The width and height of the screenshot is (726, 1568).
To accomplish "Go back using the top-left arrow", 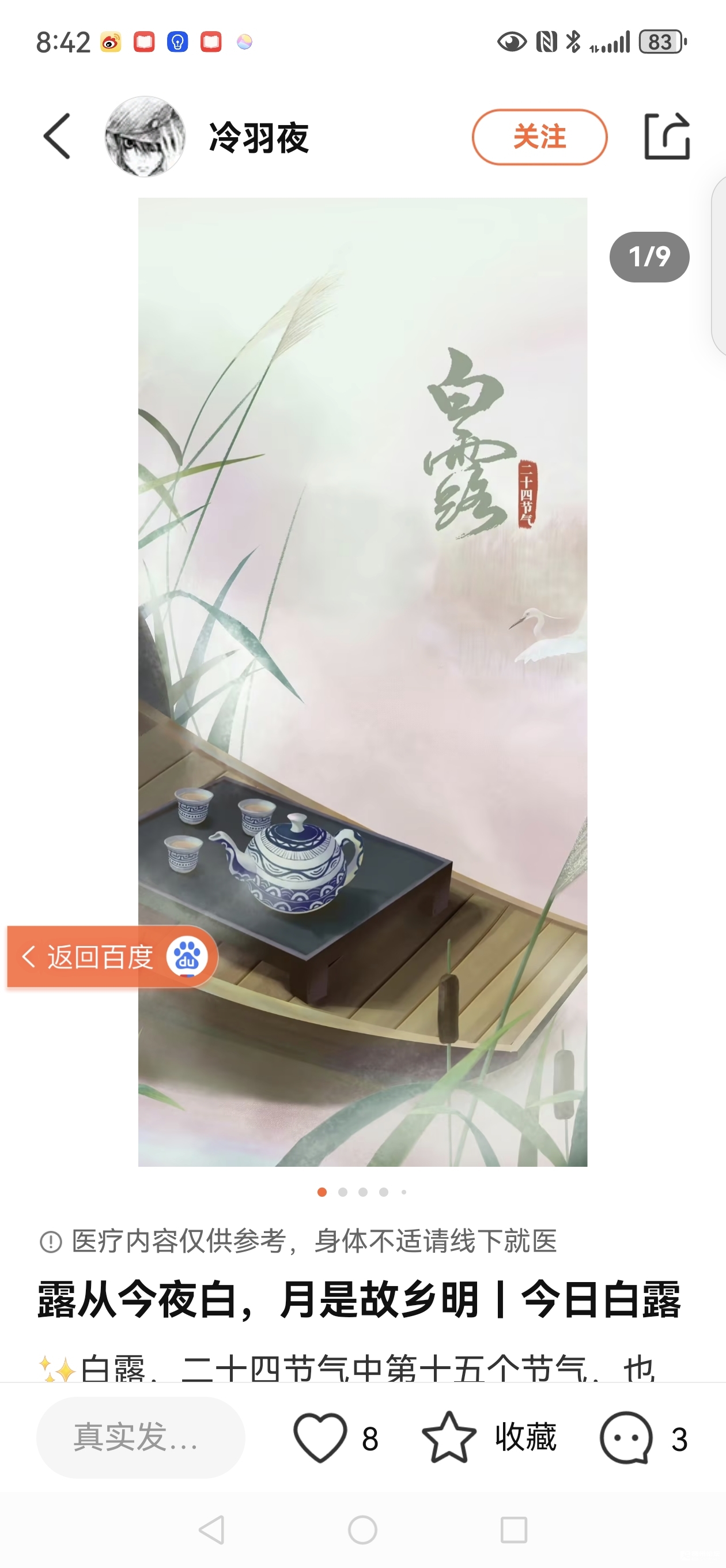I will (57, 137).
